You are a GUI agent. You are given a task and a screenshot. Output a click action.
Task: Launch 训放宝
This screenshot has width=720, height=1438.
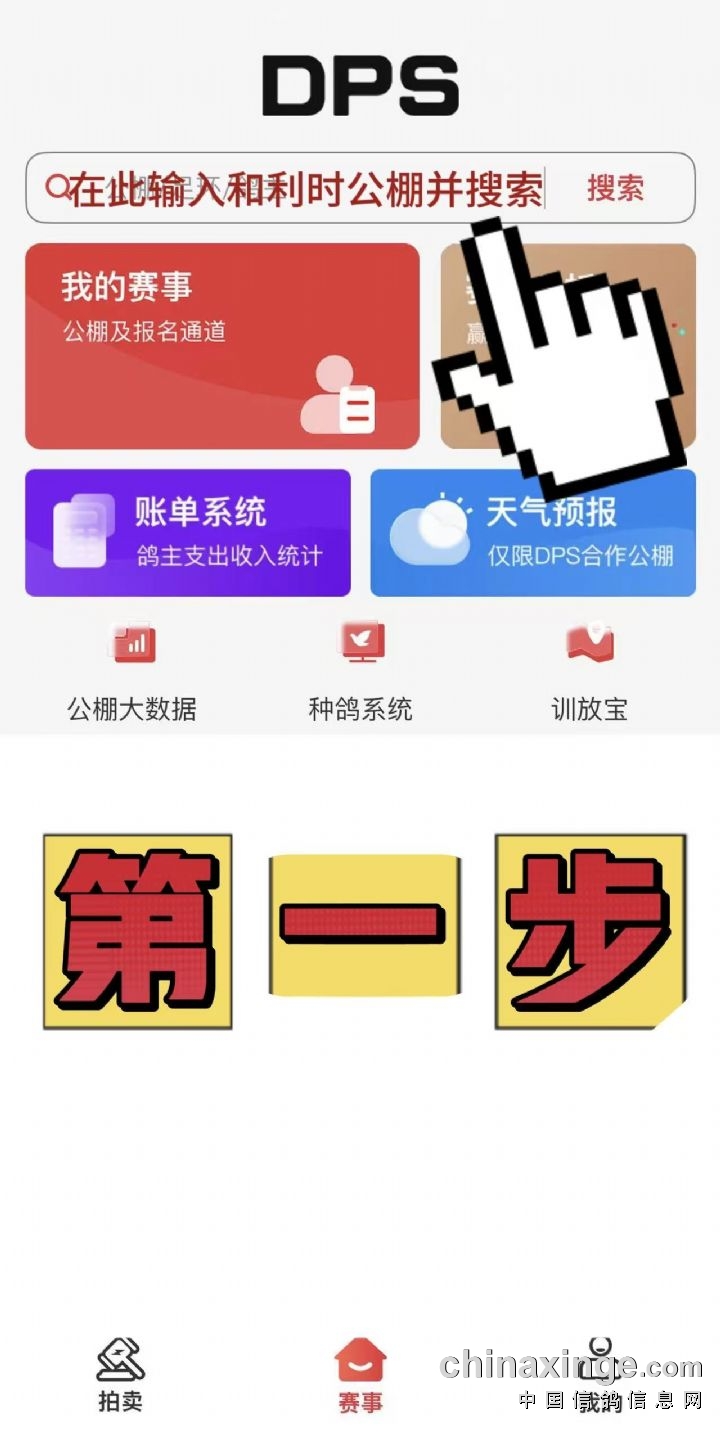point(589,670)
